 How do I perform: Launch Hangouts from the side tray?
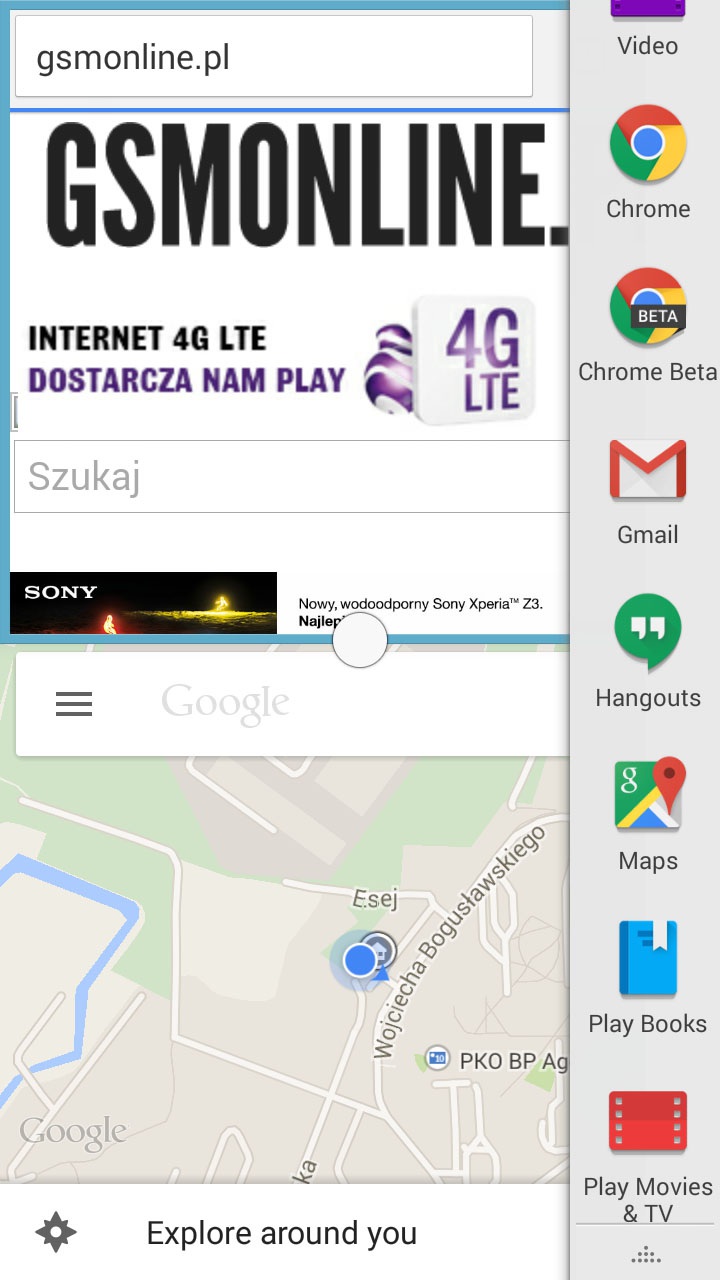point(648,648)
